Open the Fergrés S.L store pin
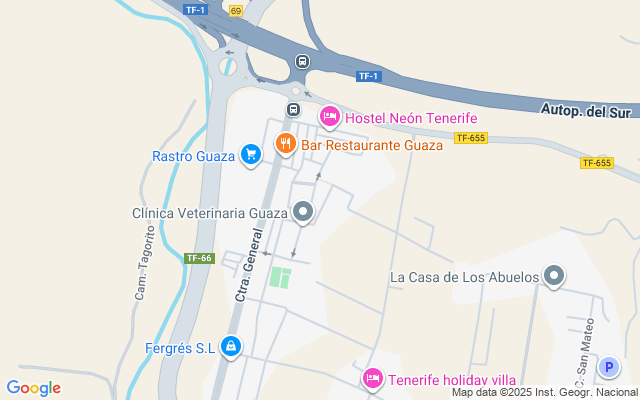 click(232, 347)
